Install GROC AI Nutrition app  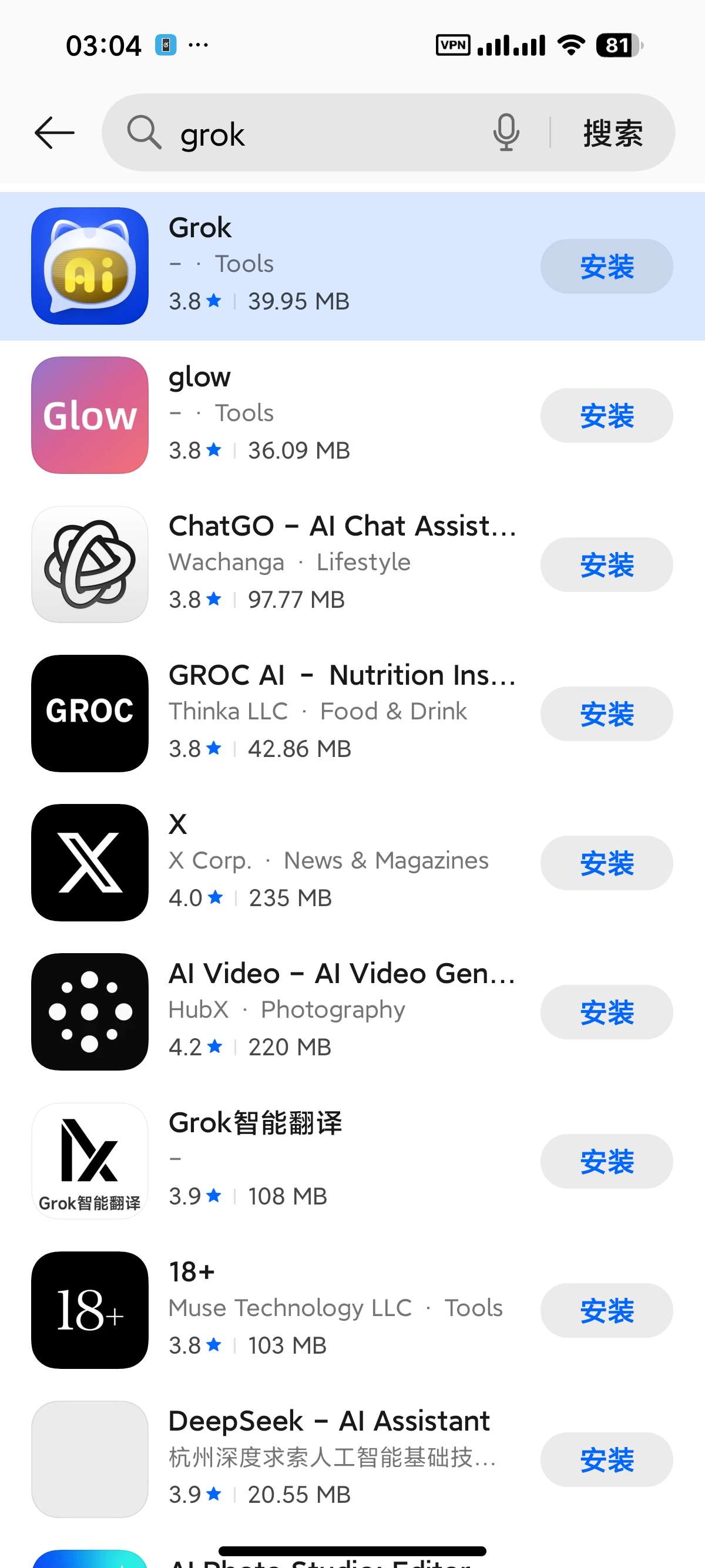[606, 714]
